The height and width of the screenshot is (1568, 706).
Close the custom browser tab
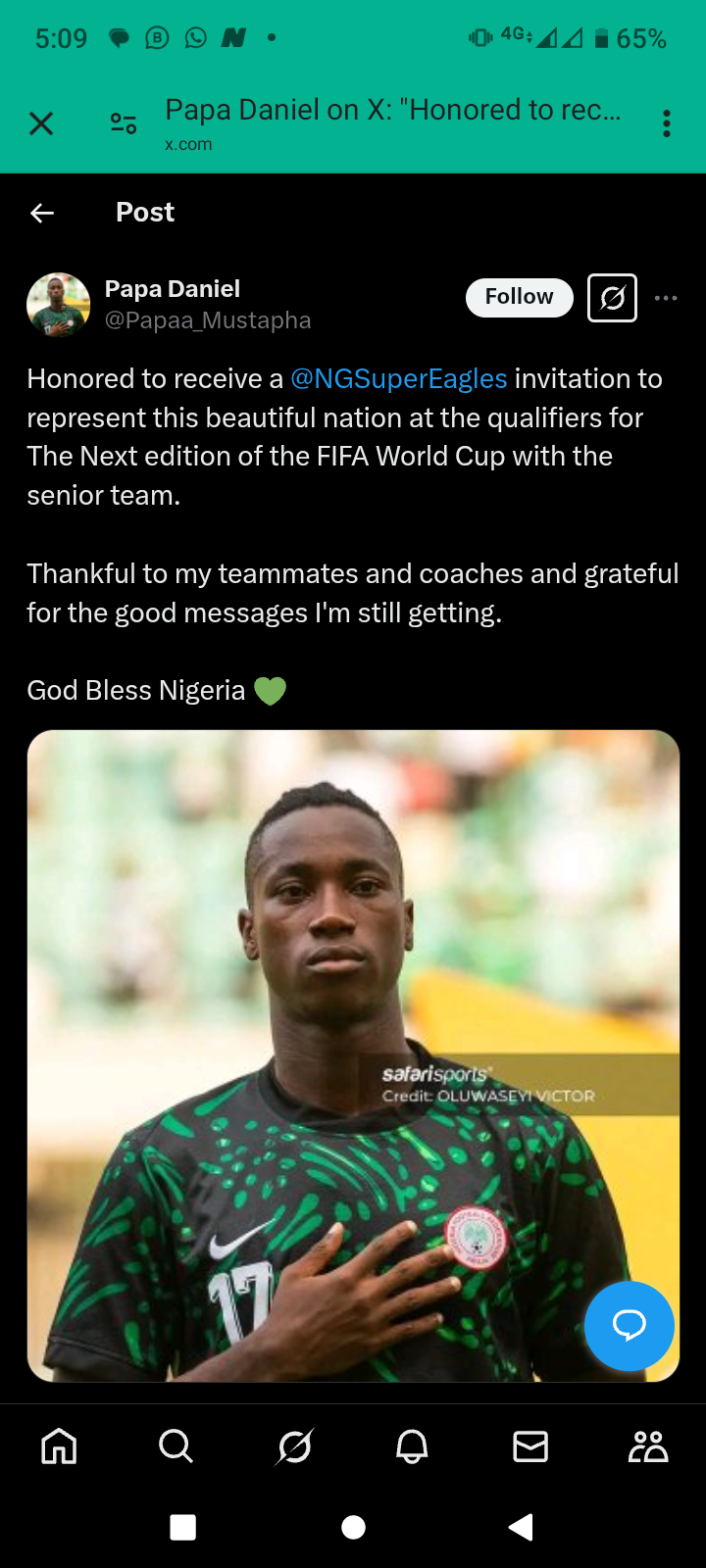pos(41,123)
